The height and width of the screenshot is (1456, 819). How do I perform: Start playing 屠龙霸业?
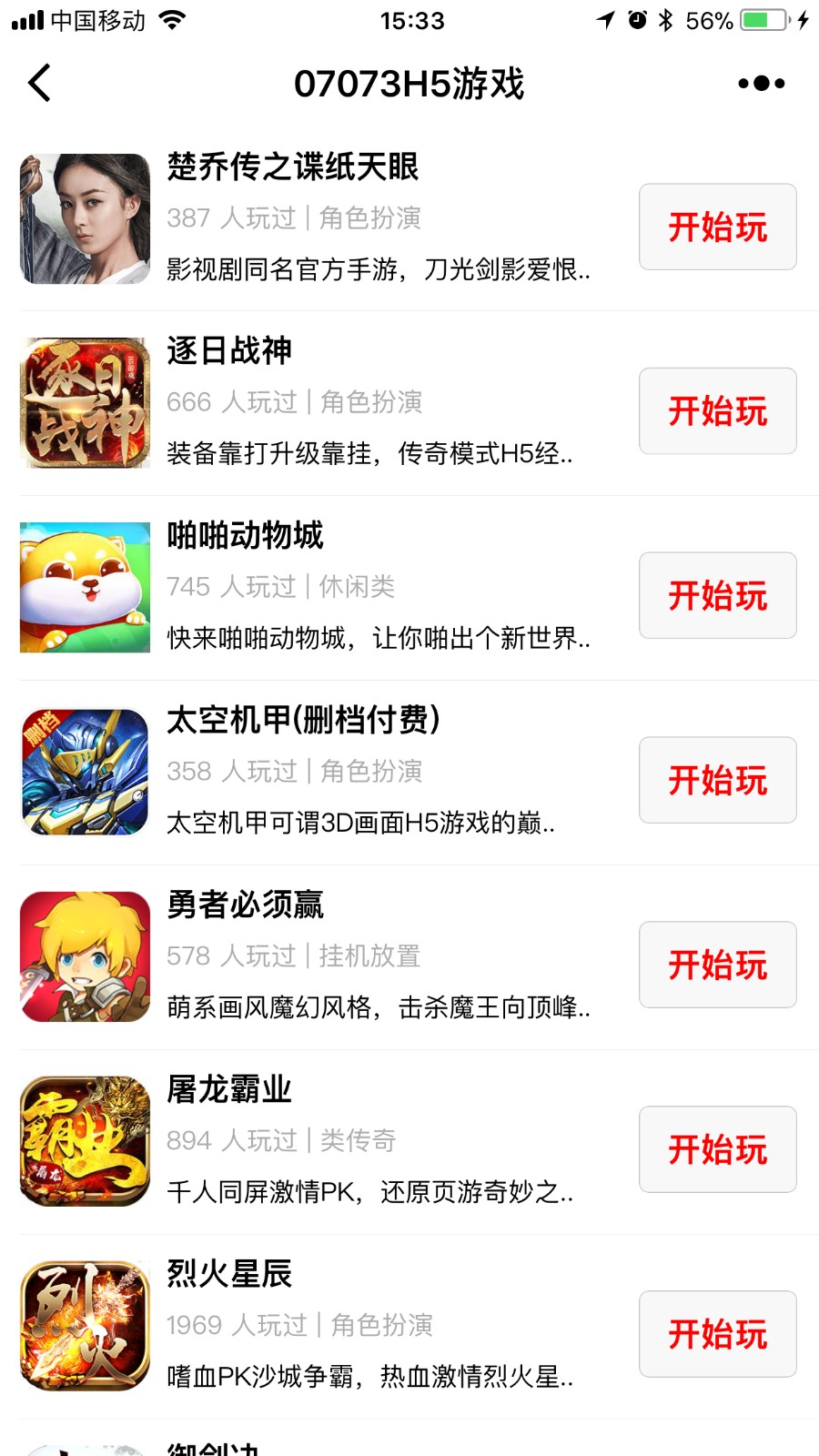[717, 1149]
